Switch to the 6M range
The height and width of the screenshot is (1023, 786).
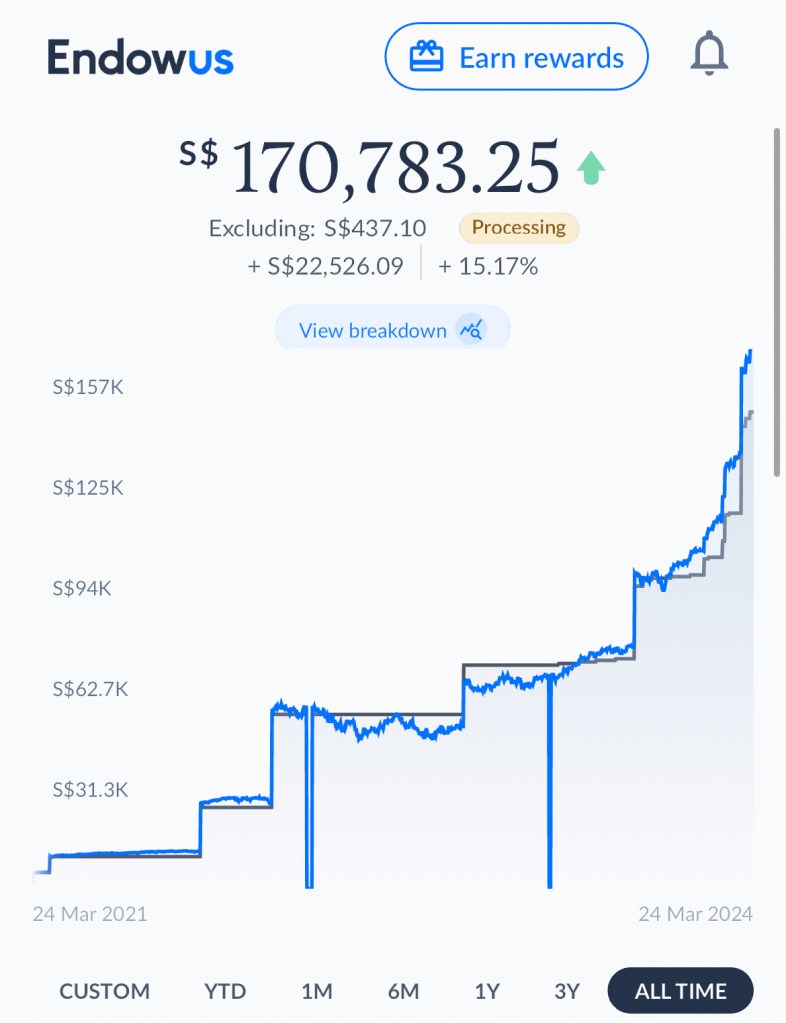pos(403,991)
